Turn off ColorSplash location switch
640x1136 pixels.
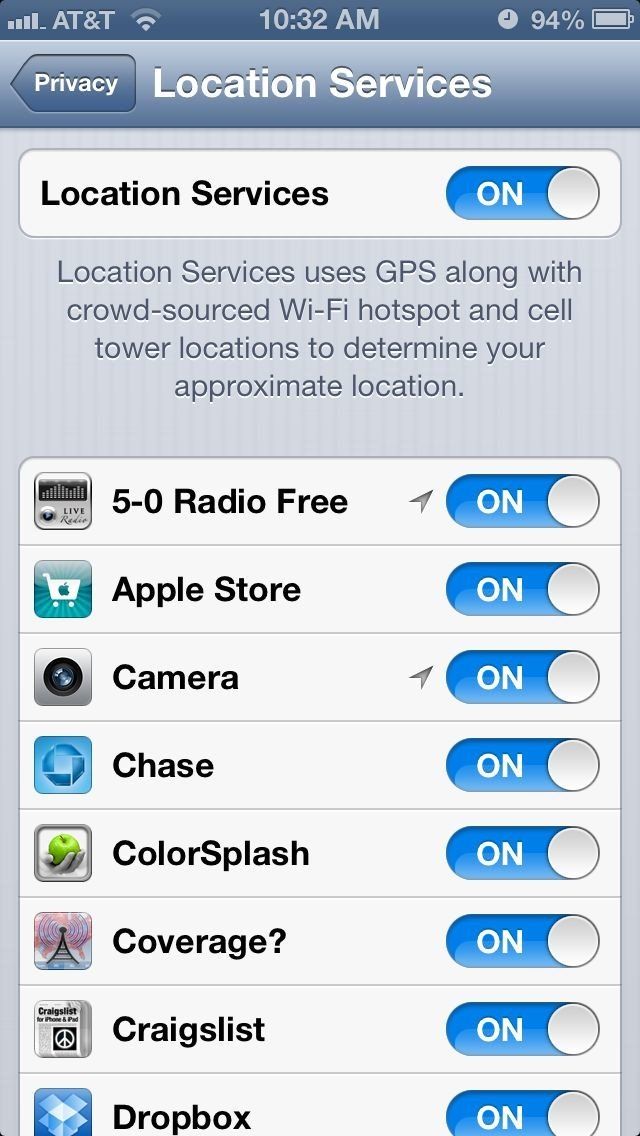pos(522,853)
